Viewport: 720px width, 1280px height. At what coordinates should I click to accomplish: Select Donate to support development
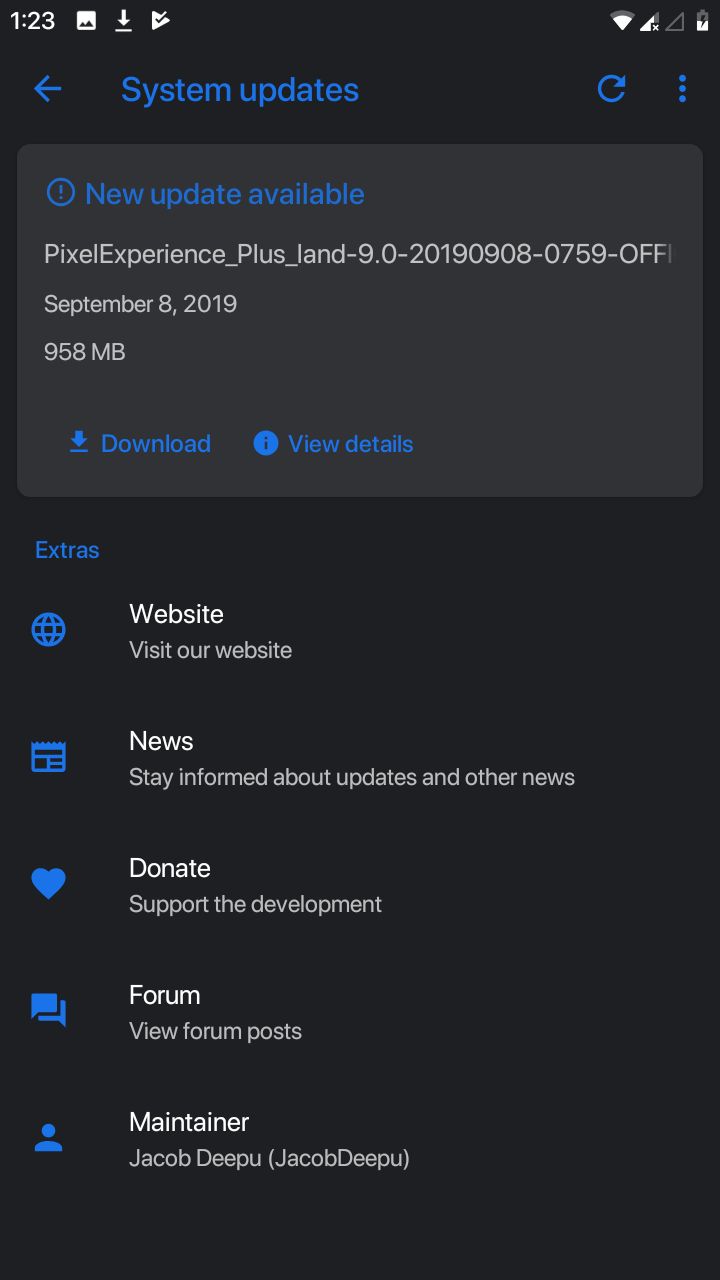pyautogui.click(x=360, y=885)
